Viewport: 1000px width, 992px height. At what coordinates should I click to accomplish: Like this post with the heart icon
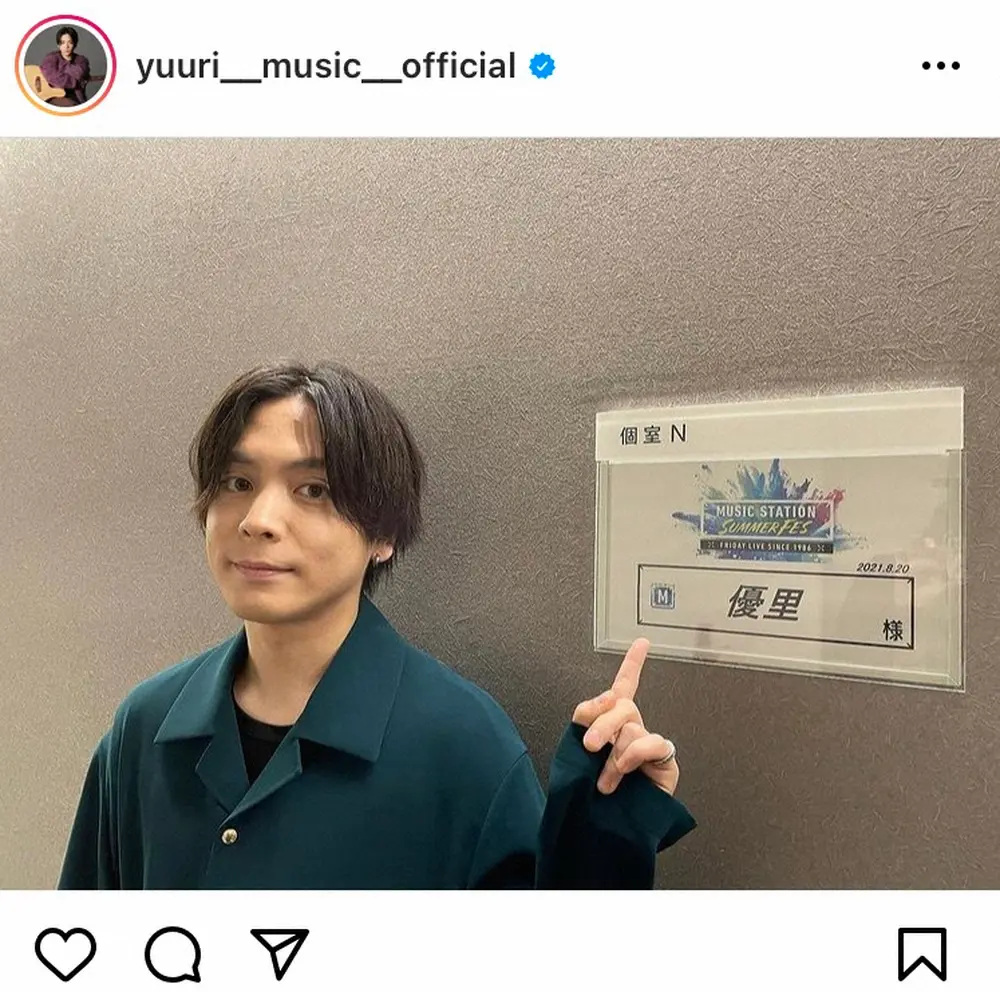[66, 953]
